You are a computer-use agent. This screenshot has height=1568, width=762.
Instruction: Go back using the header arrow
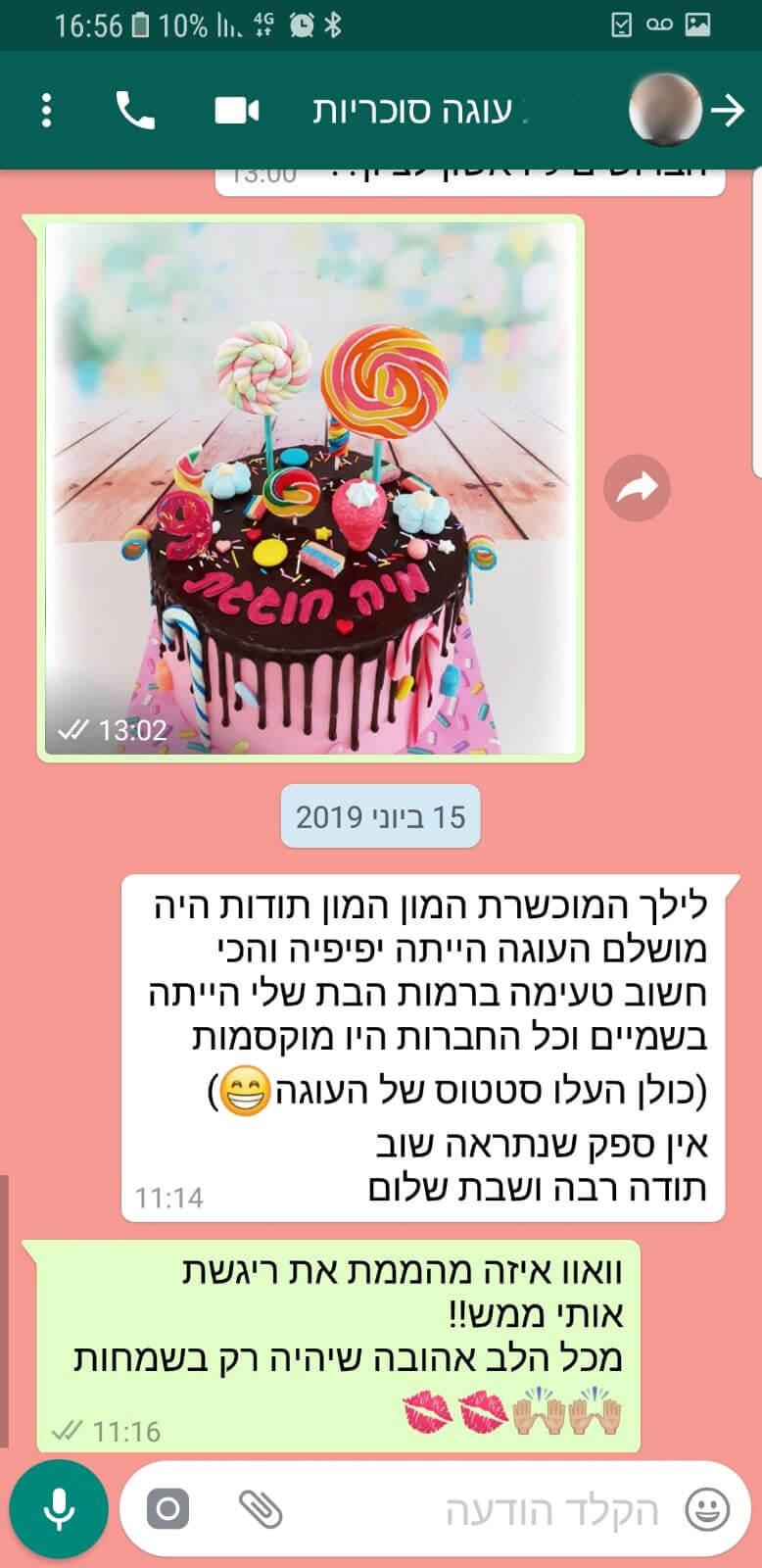728,111
